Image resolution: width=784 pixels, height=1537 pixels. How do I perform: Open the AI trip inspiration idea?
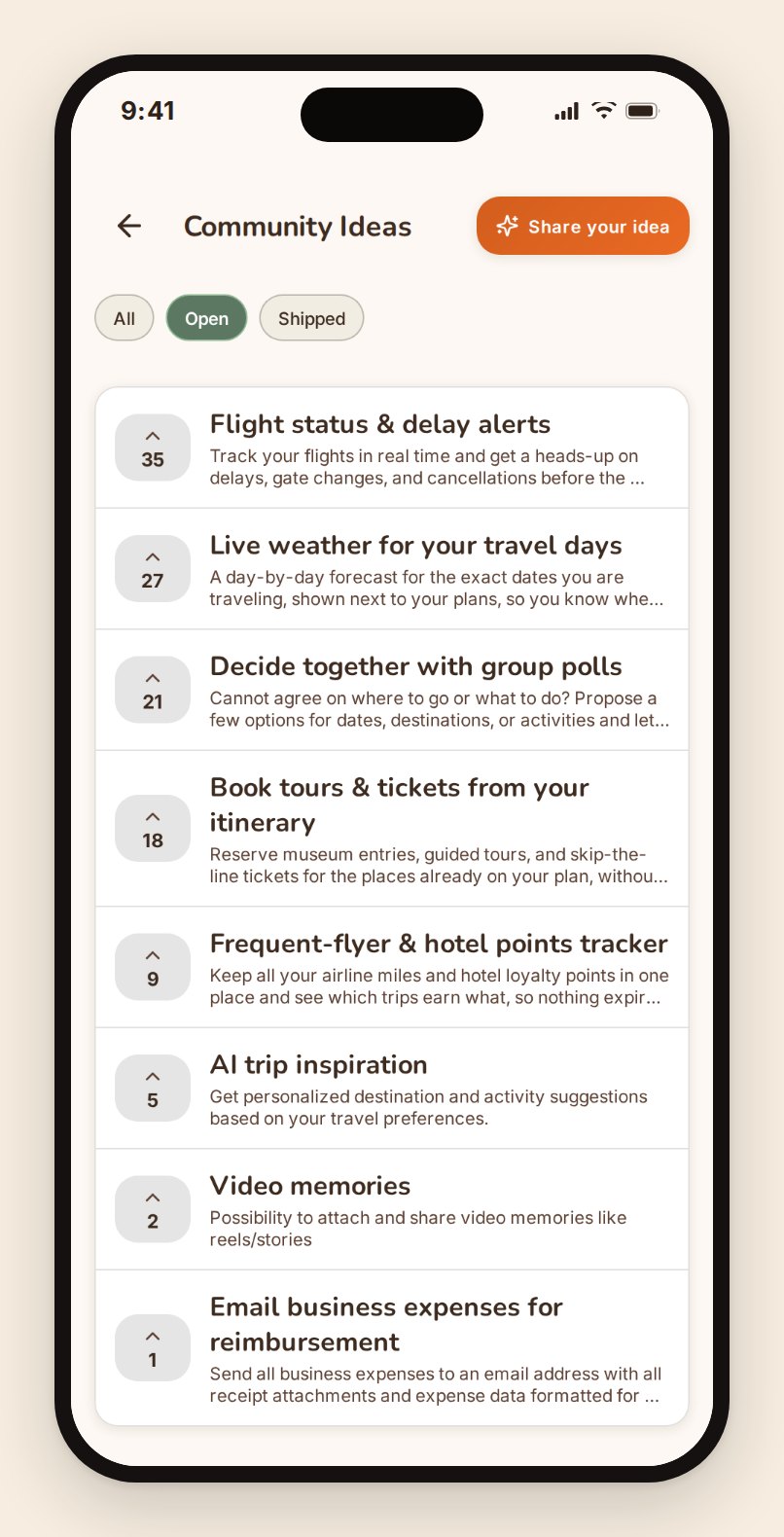point(392,1089)
